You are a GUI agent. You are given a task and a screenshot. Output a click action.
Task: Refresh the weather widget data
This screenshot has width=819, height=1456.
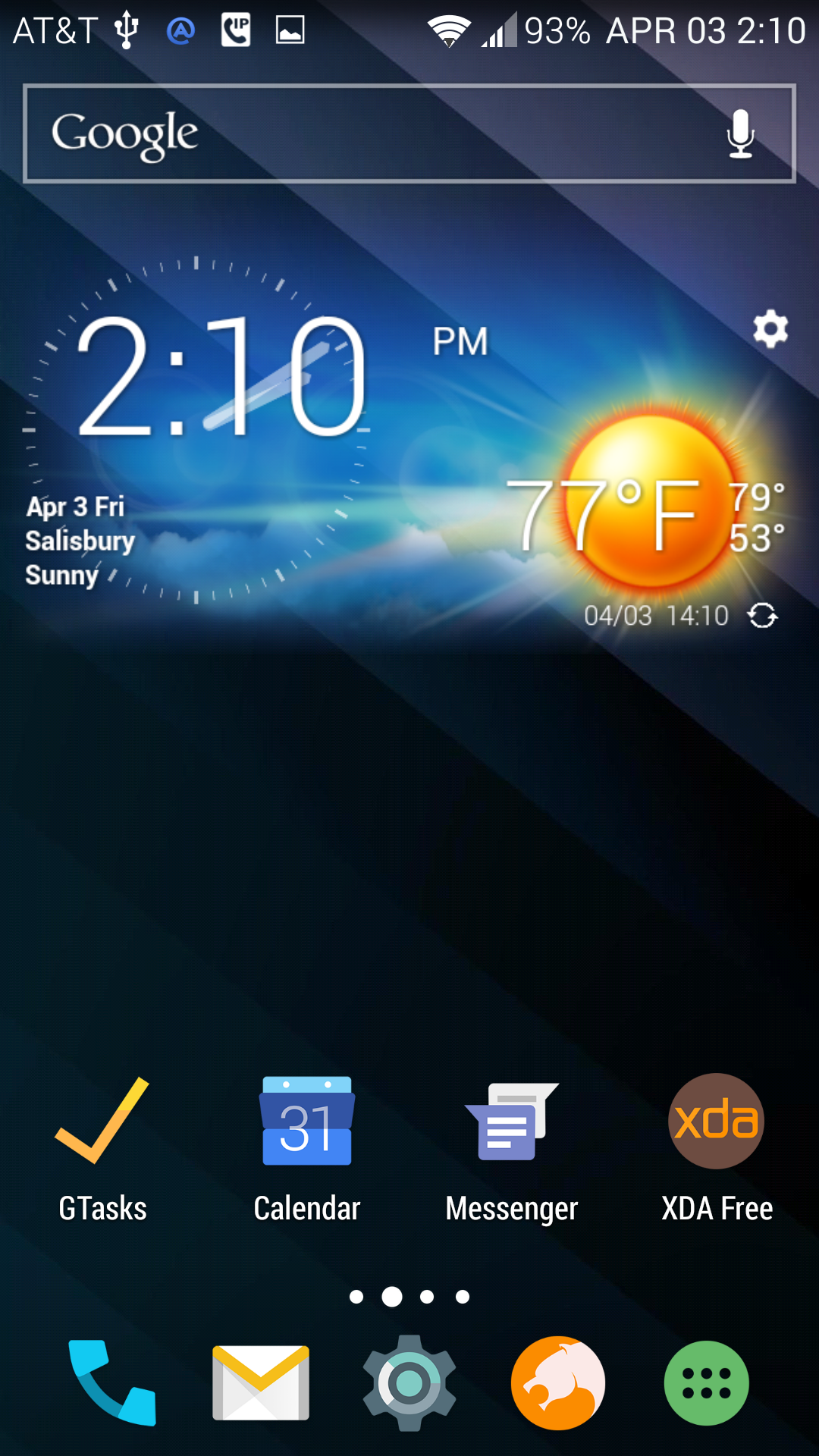click(x=762, y=616)
